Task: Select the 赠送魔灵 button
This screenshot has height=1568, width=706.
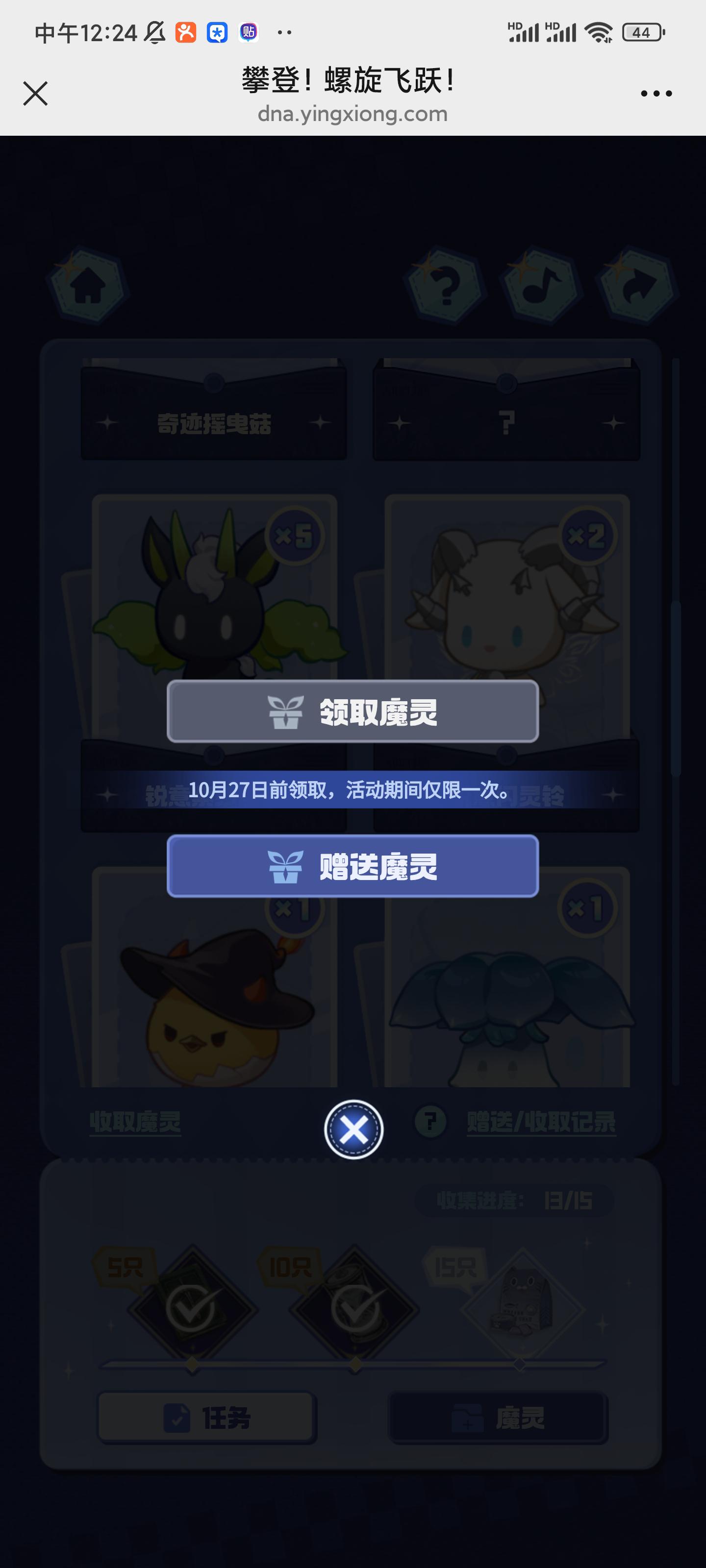Action: click(353, 865)
